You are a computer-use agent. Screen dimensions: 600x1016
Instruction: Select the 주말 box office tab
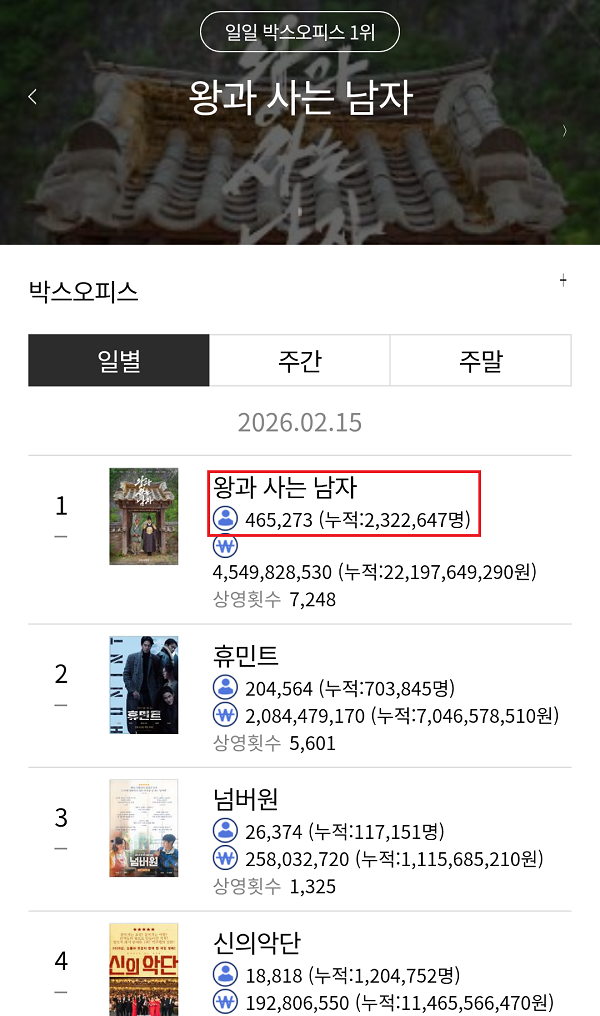(480, 360)
